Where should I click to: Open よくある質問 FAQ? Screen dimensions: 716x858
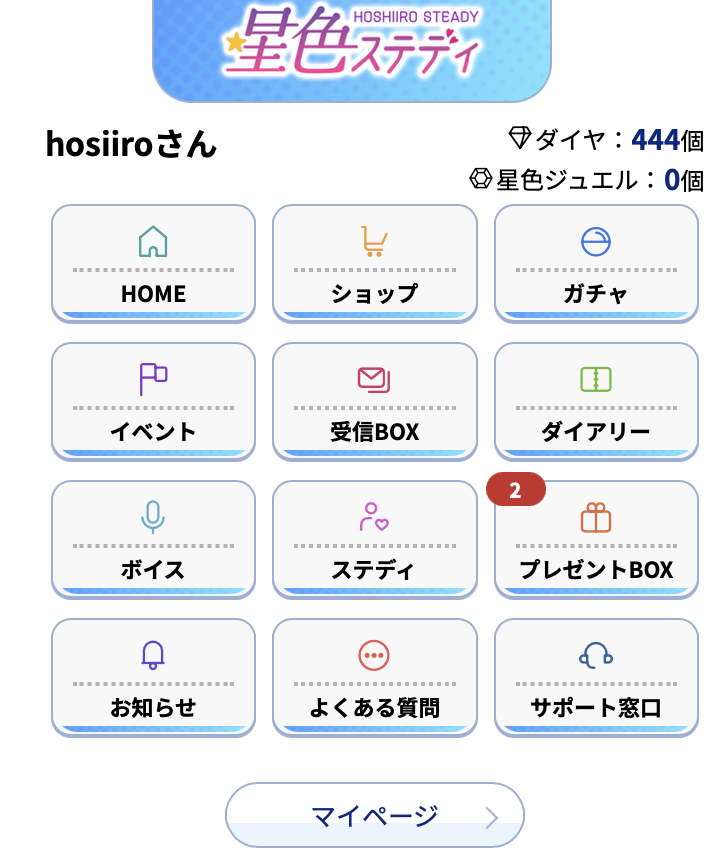[375, 678]
